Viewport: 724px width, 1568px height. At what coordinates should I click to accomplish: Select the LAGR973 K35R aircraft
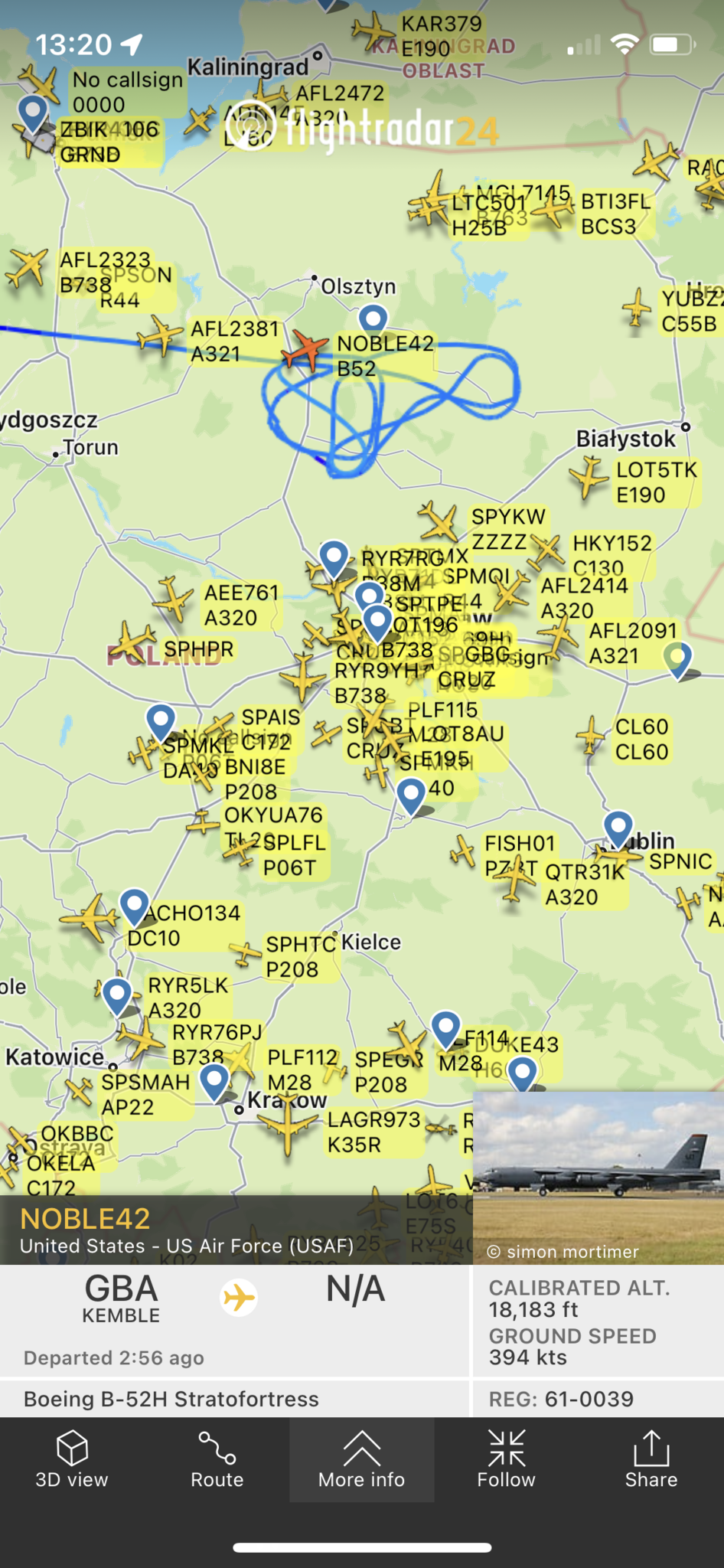288,1125
